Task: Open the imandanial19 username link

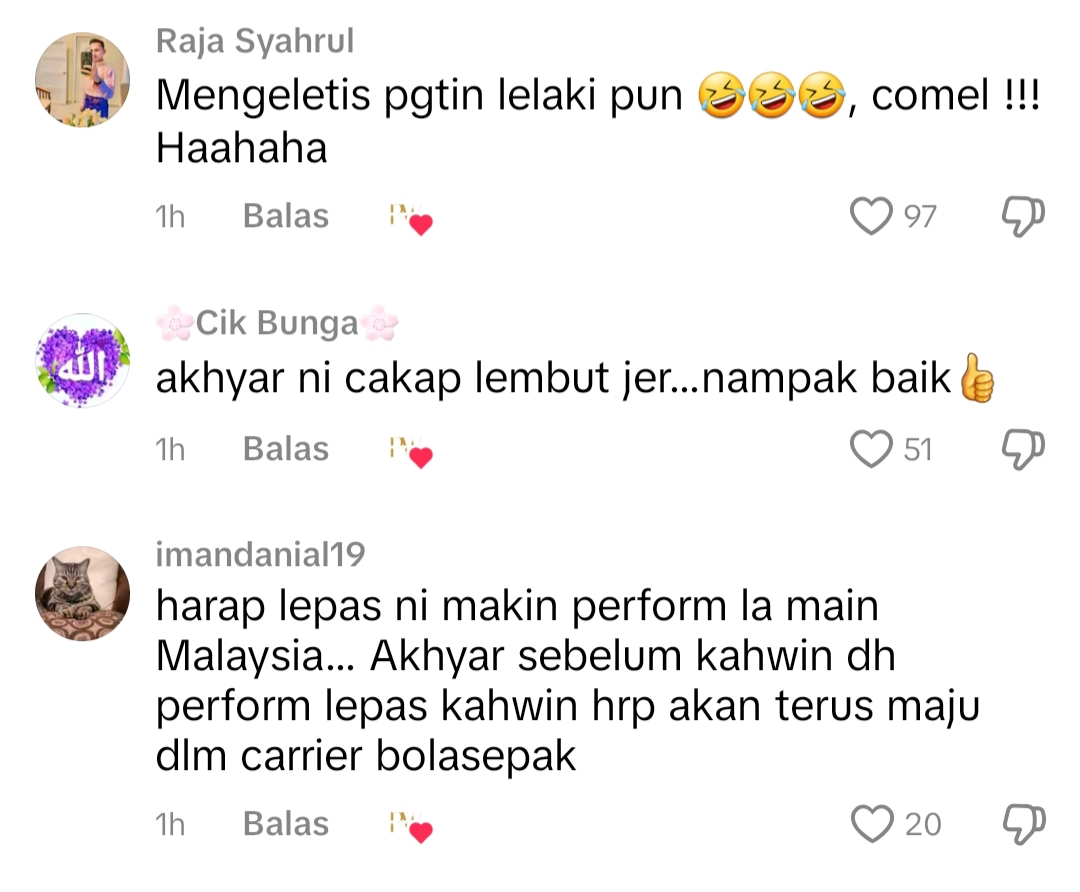Action: tap(261, 555)
